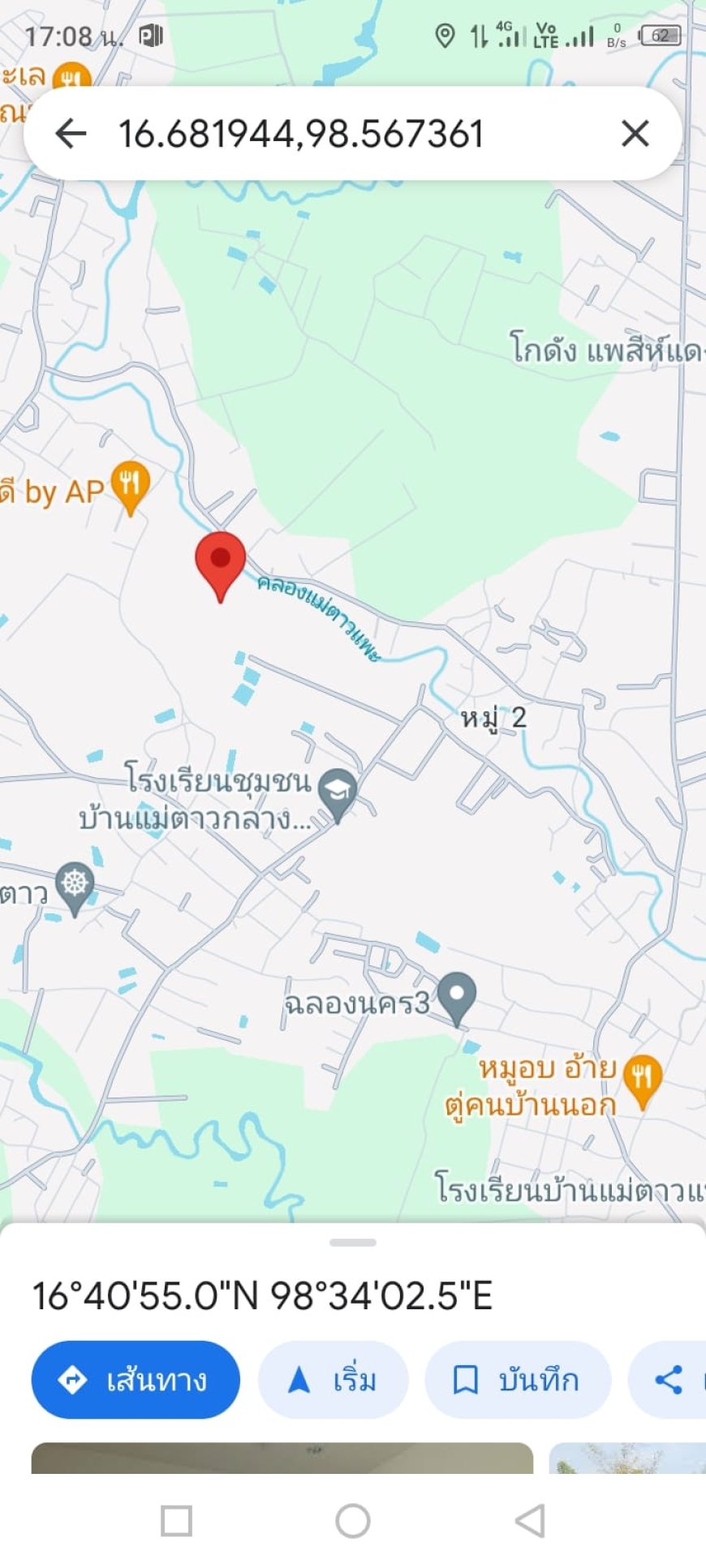This screenshot has height=1568, width=706.
Task: Expand the bottom sheet handle
Action: click(352, 1243)
